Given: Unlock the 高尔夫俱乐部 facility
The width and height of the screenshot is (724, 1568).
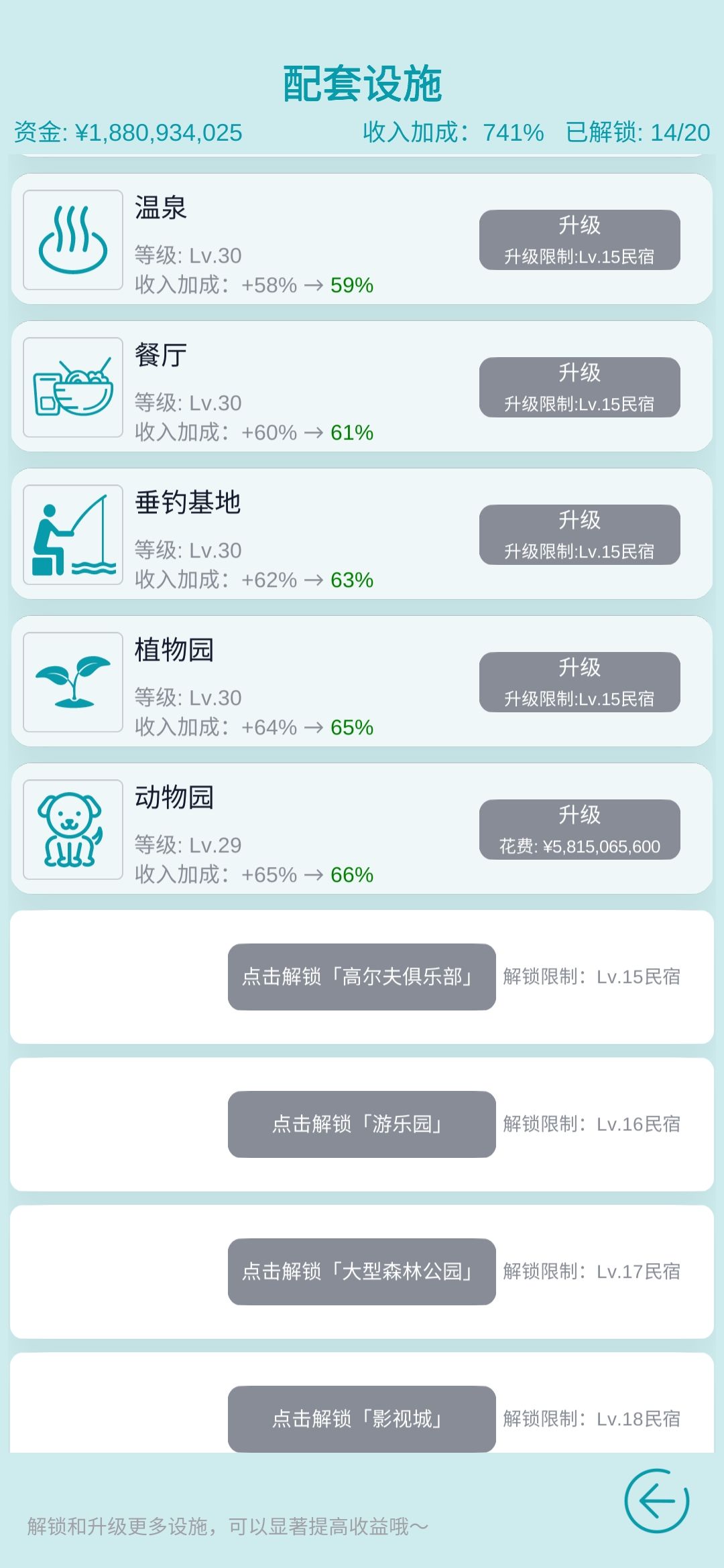Looking at the screenshot, I should (362, 977).
